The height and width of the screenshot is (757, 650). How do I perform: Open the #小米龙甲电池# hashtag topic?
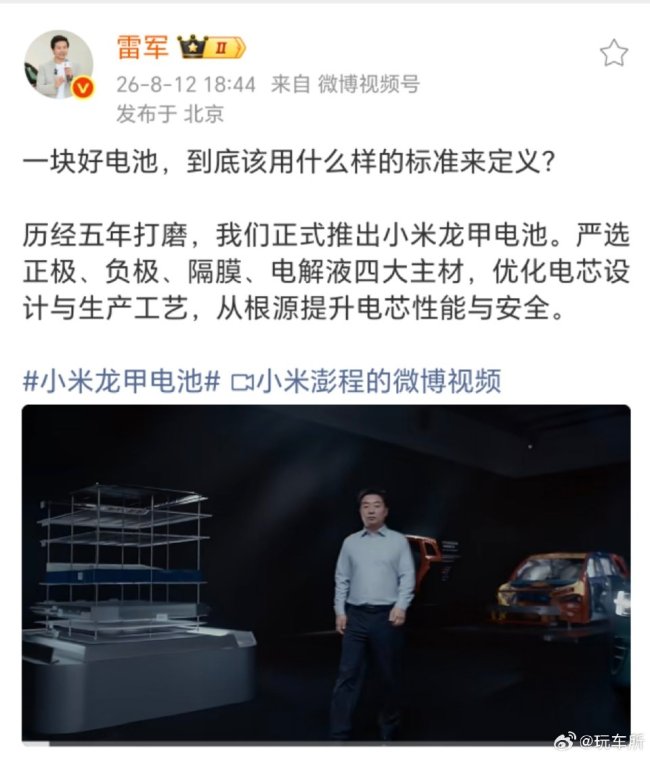pyautogui.click(x=122, y=381)
